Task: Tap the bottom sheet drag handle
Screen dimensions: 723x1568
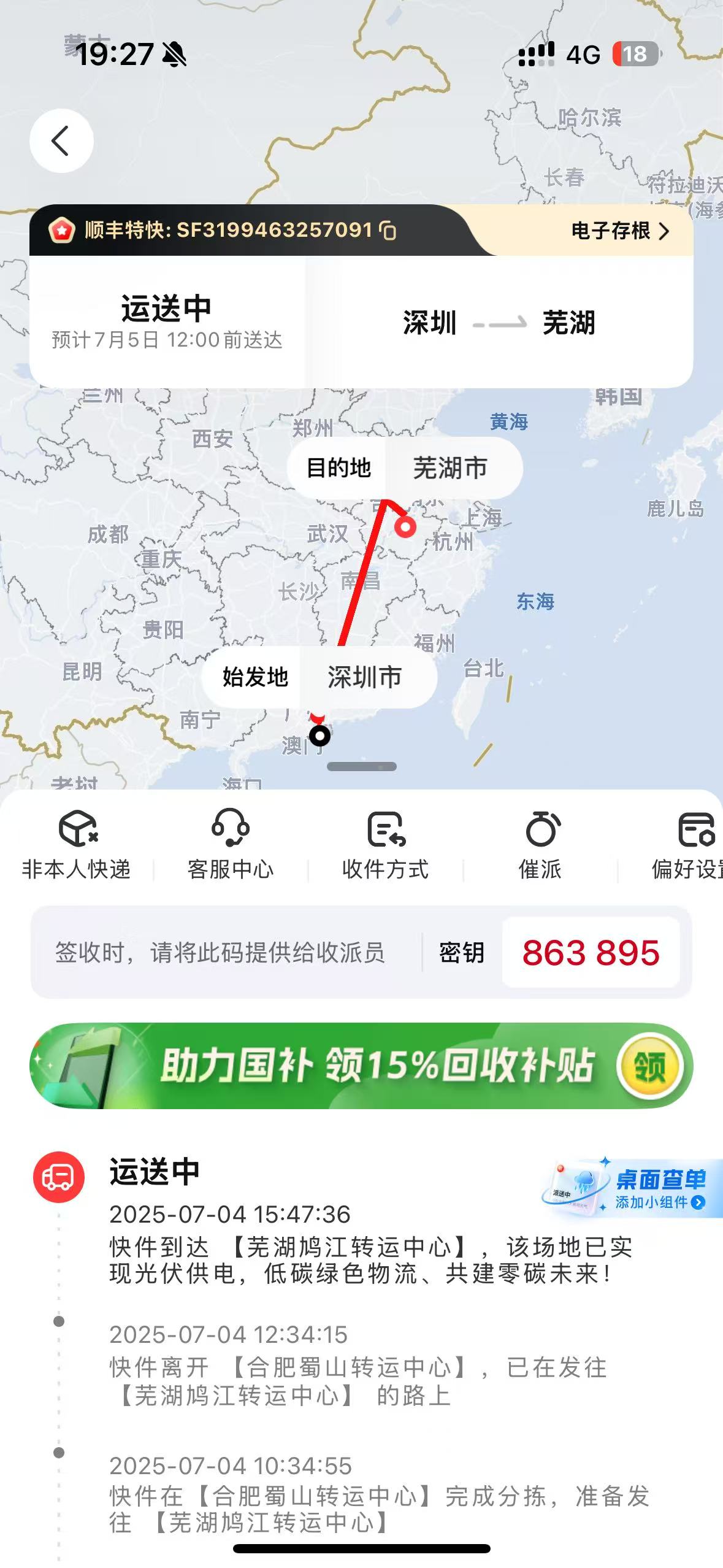Action: pyautogui.click(x=362, y=767)
